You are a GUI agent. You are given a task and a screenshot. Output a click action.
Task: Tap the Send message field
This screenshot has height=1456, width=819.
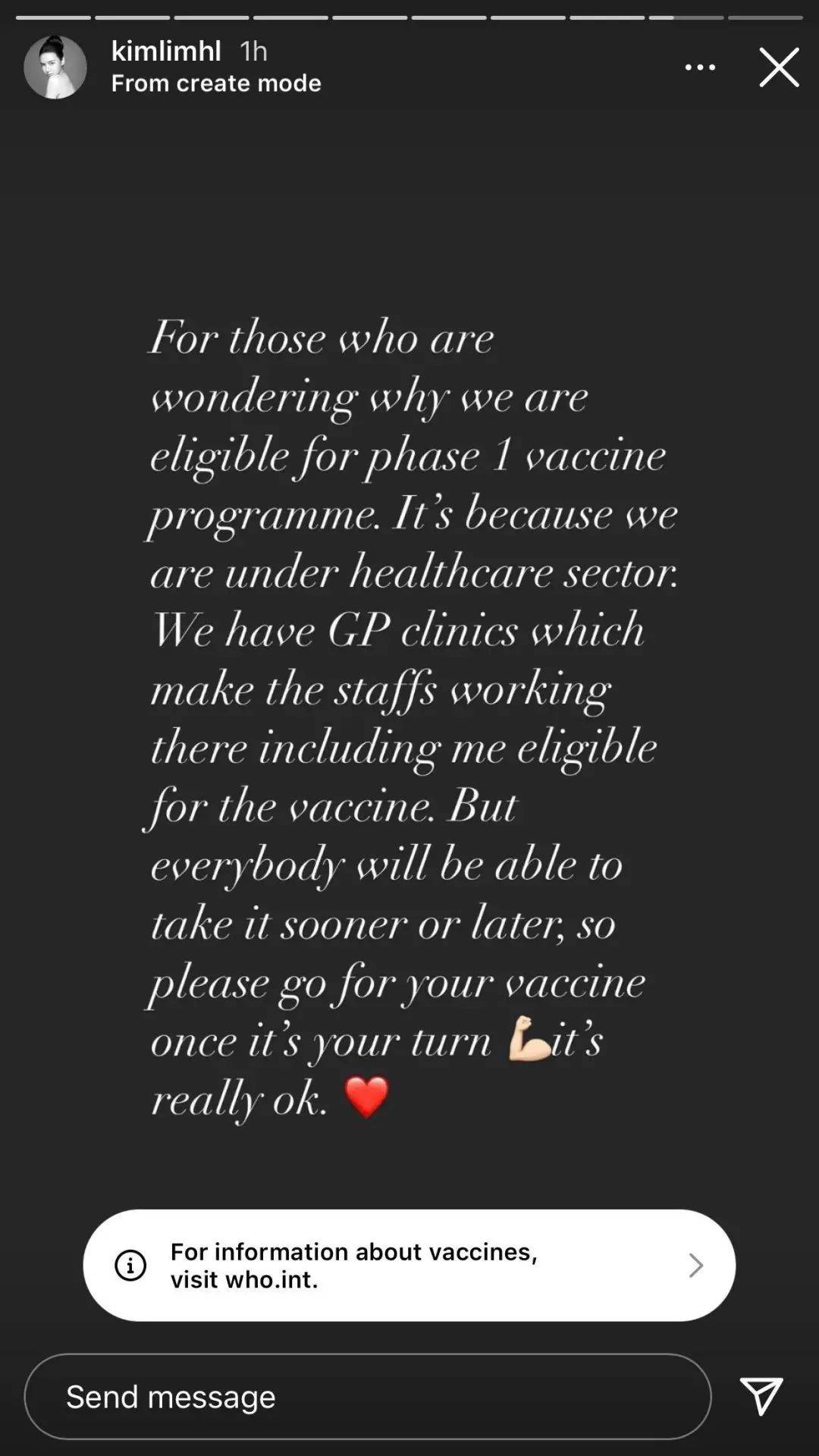[367, 1396]
